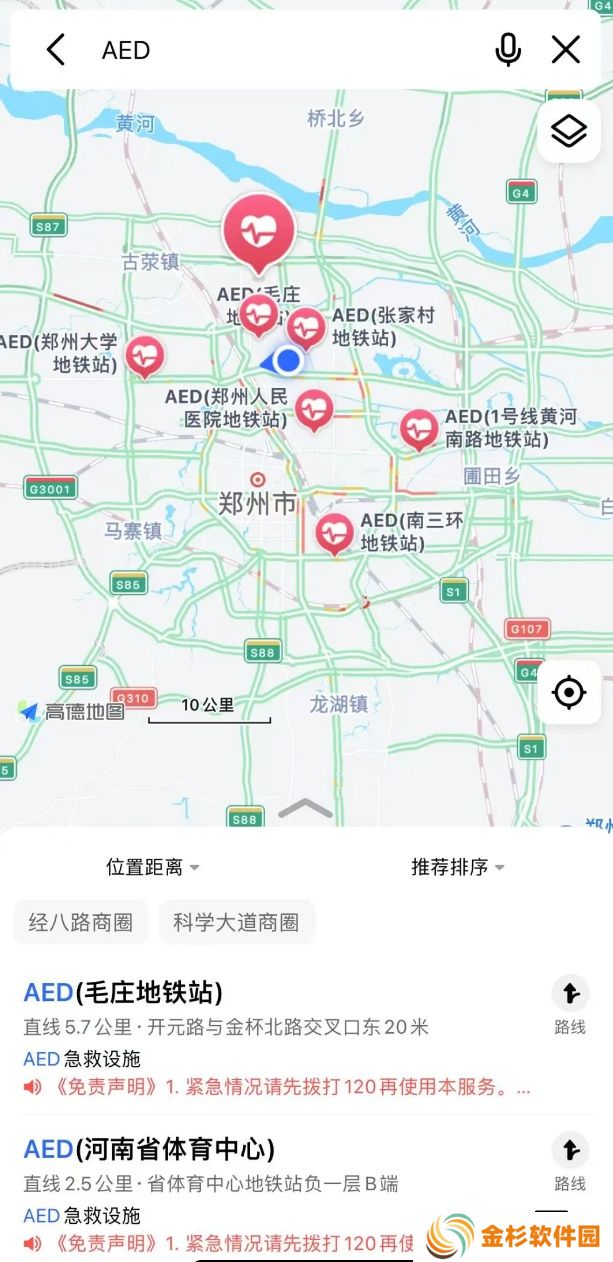Image resolution: width=613 pixels, height=1262 pixels.
Task: Select the AED marker at 郑州人民医院地铁站
Action: pyautogui.click(x=314, y=410)
